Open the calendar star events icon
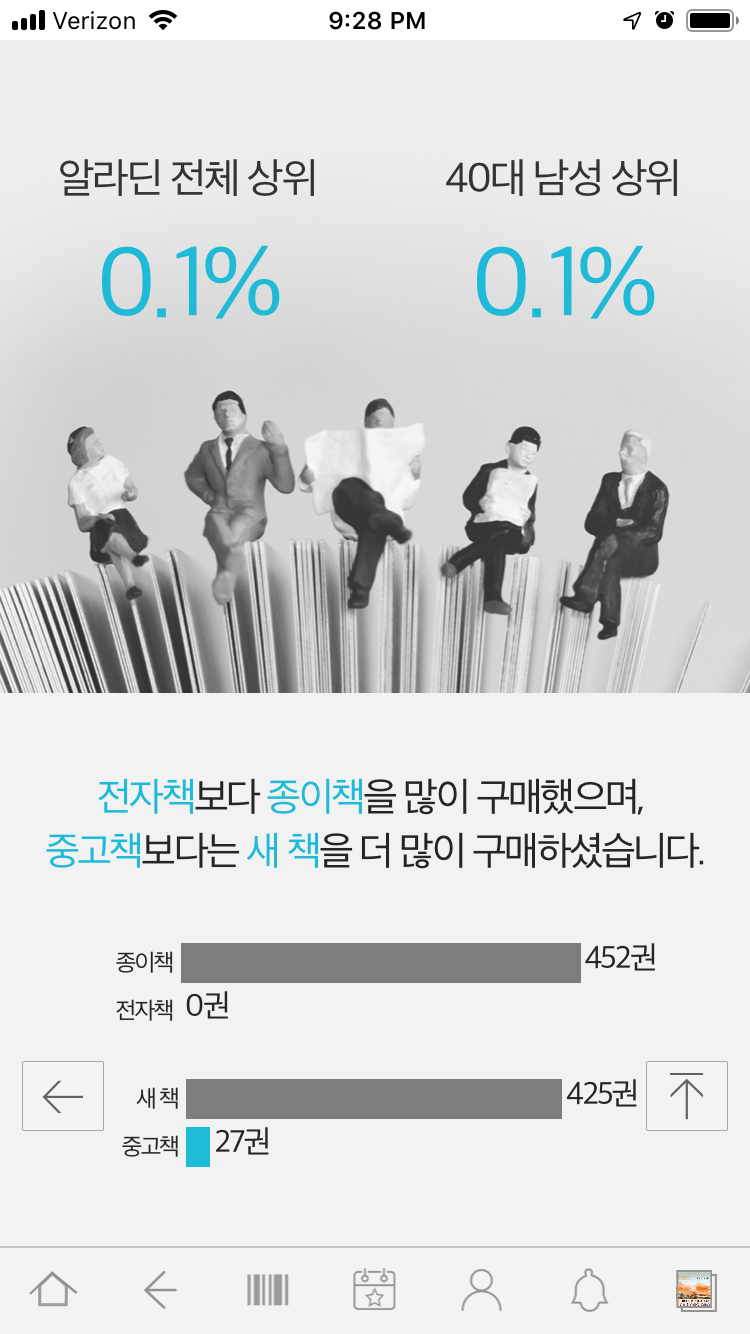The width and height of the screenshot is (750, 1334). (x=375, y=1290)
